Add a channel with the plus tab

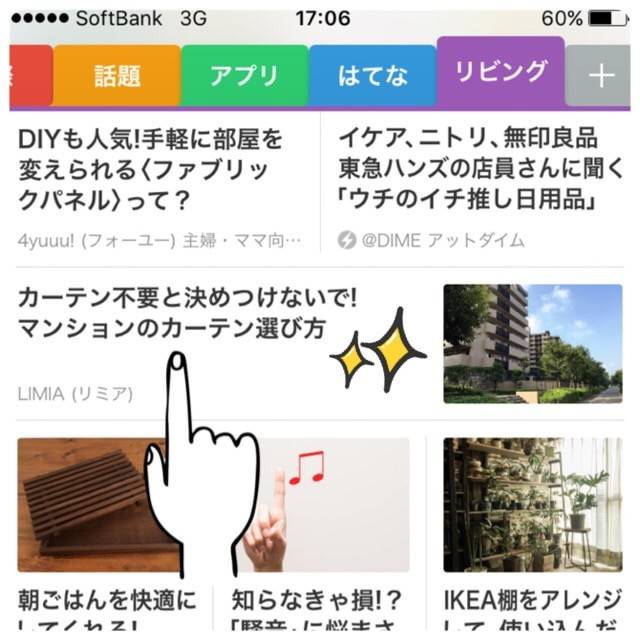(600, 76)
